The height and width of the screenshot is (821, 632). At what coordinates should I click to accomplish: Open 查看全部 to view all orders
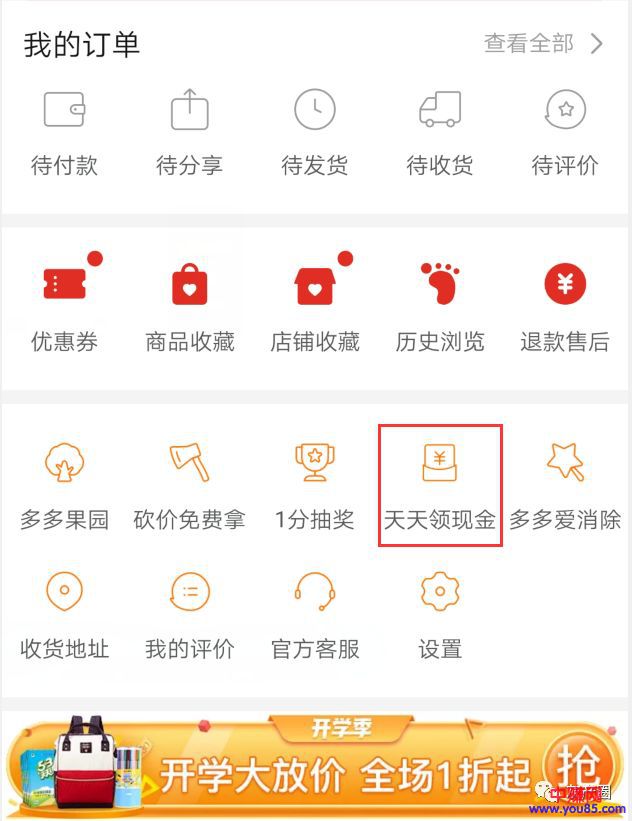click(x=543, y=44)
